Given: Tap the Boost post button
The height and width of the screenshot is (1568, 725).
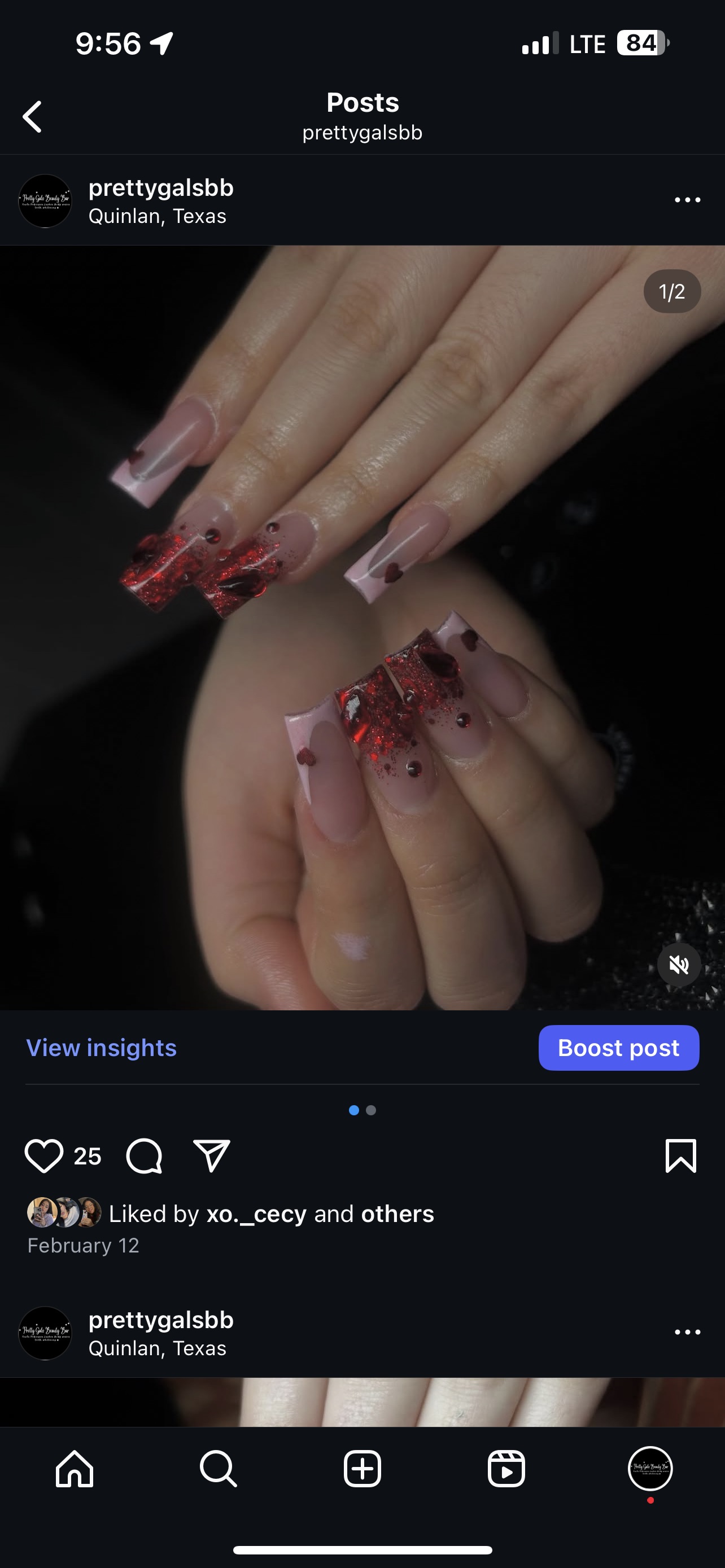Looking at the screenshot, I should click(x=618, y=1048).
